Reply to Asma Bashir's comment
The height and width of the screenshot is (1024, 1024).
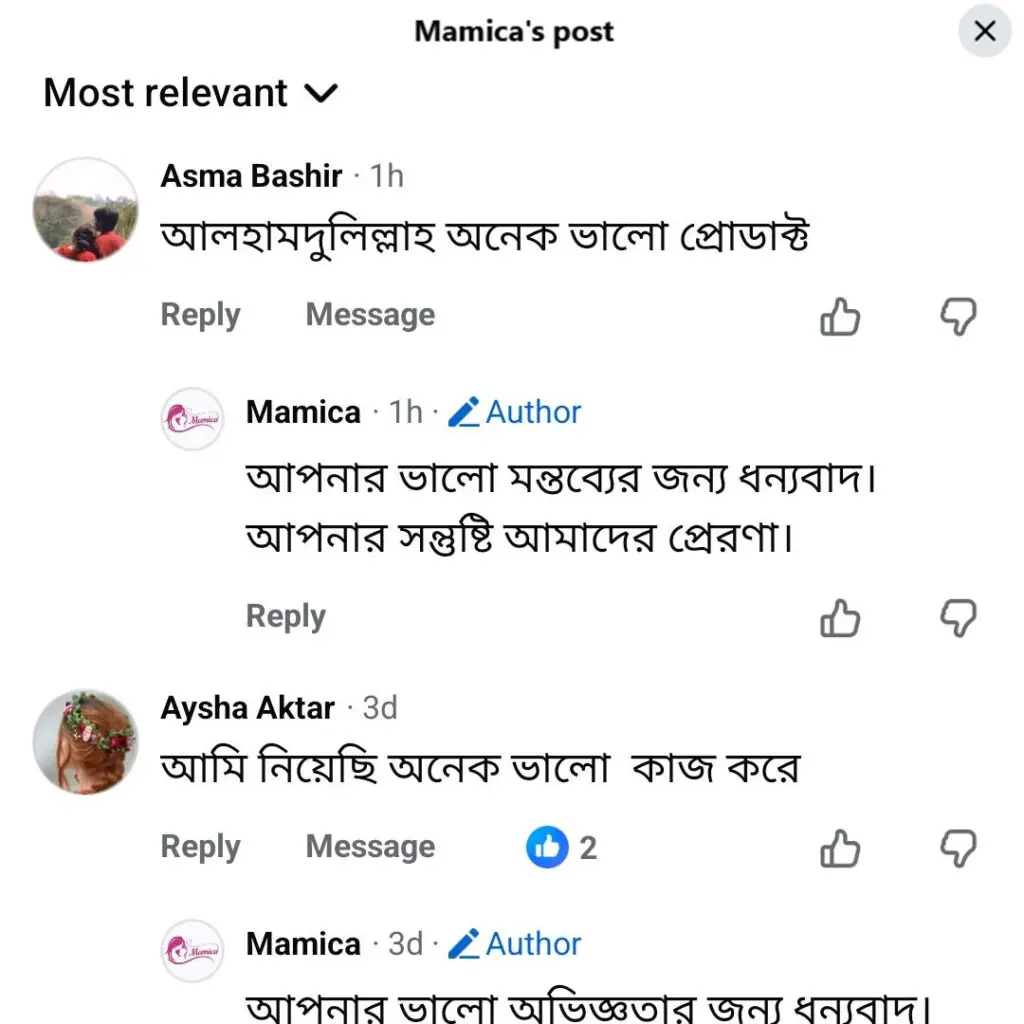(x=200, y=315)
